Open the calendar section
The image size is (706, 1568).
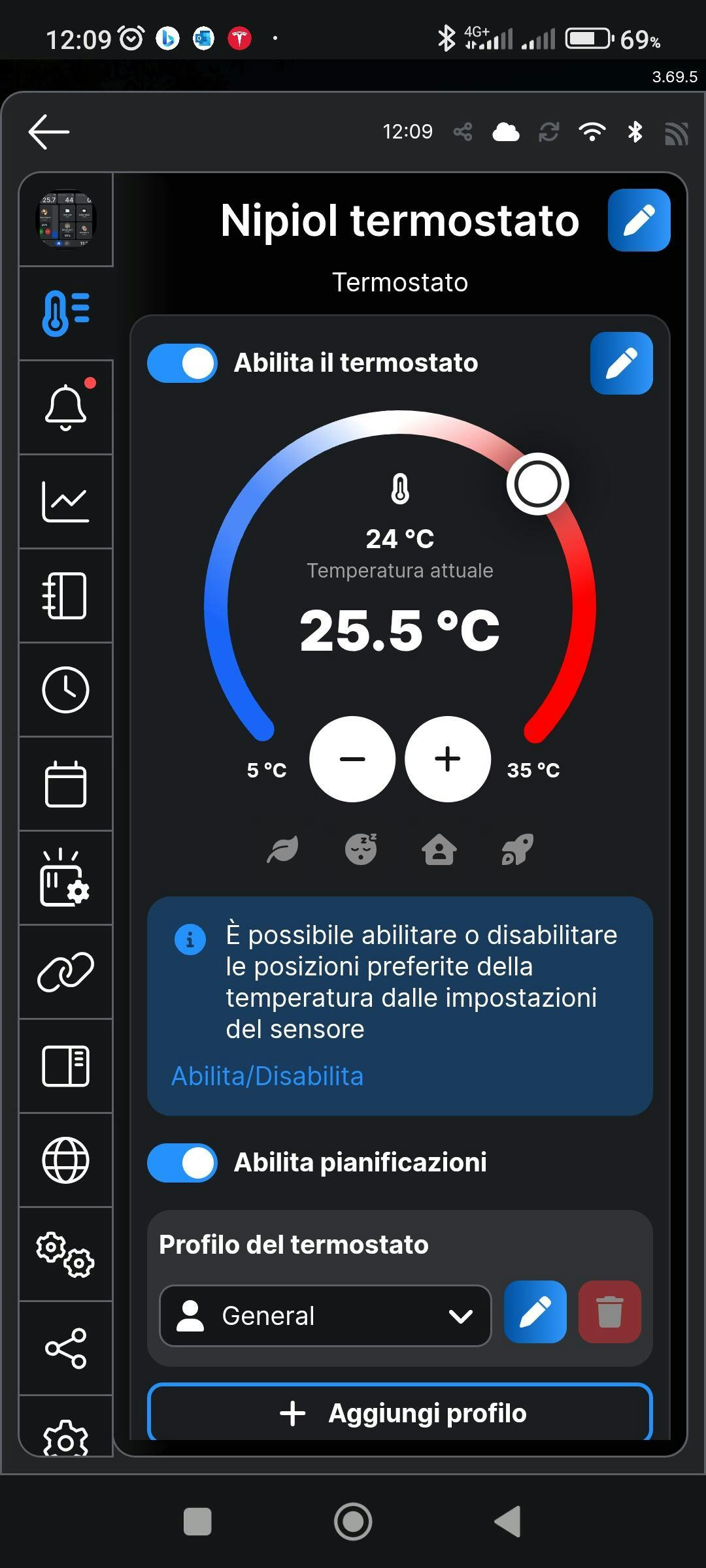pyautogui.click(x=65, y=784)
